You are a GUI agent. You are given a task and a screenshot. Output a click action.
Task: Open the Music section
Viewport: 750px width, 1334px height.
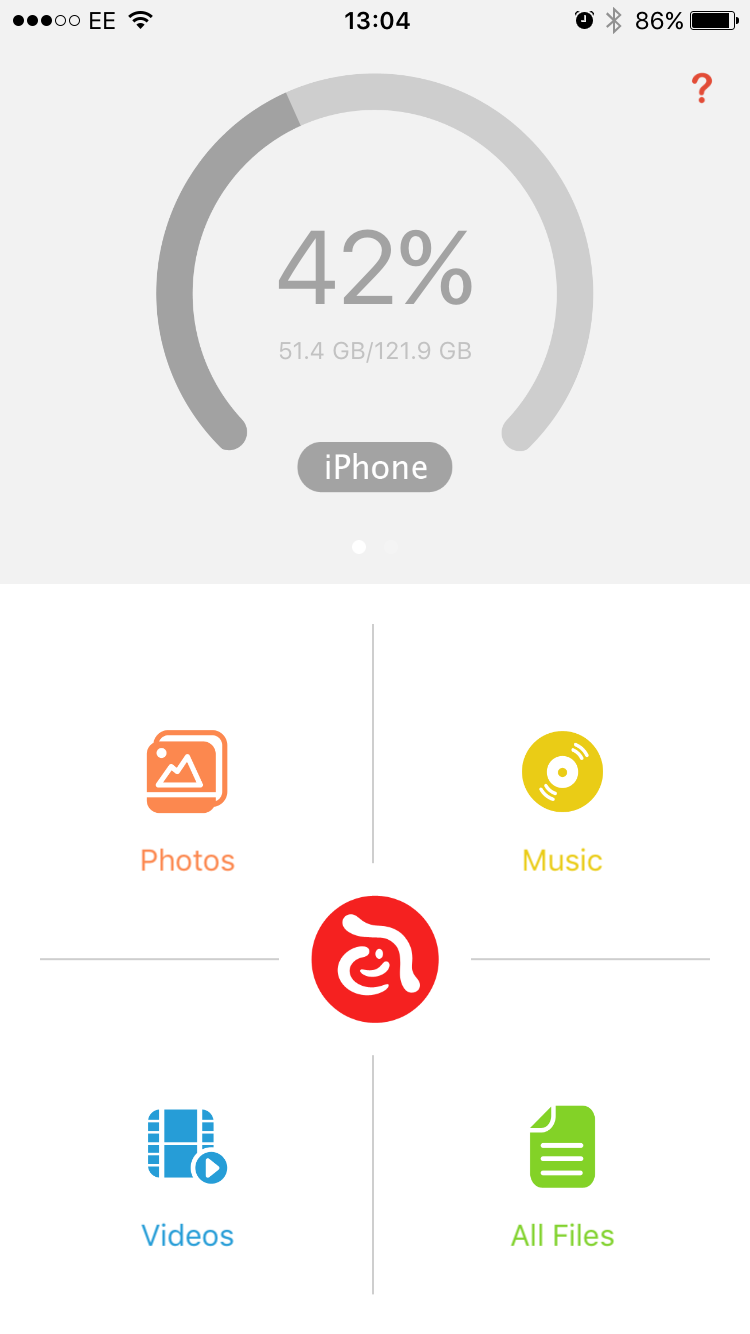(x=562, y=800)
